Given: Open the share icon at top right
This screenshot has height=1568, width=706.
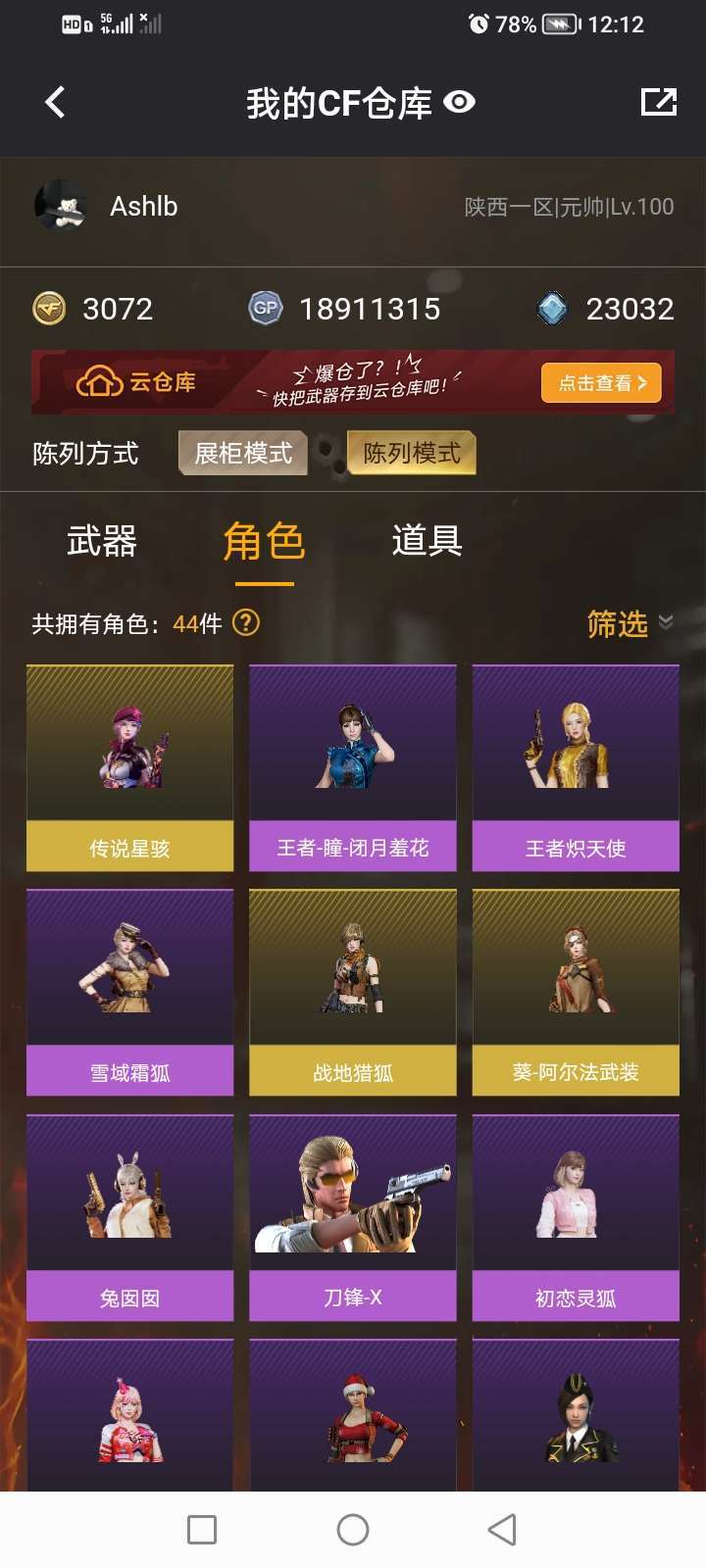Looking at the screenshot, I should pyautogui.click(x=659, y=101).
